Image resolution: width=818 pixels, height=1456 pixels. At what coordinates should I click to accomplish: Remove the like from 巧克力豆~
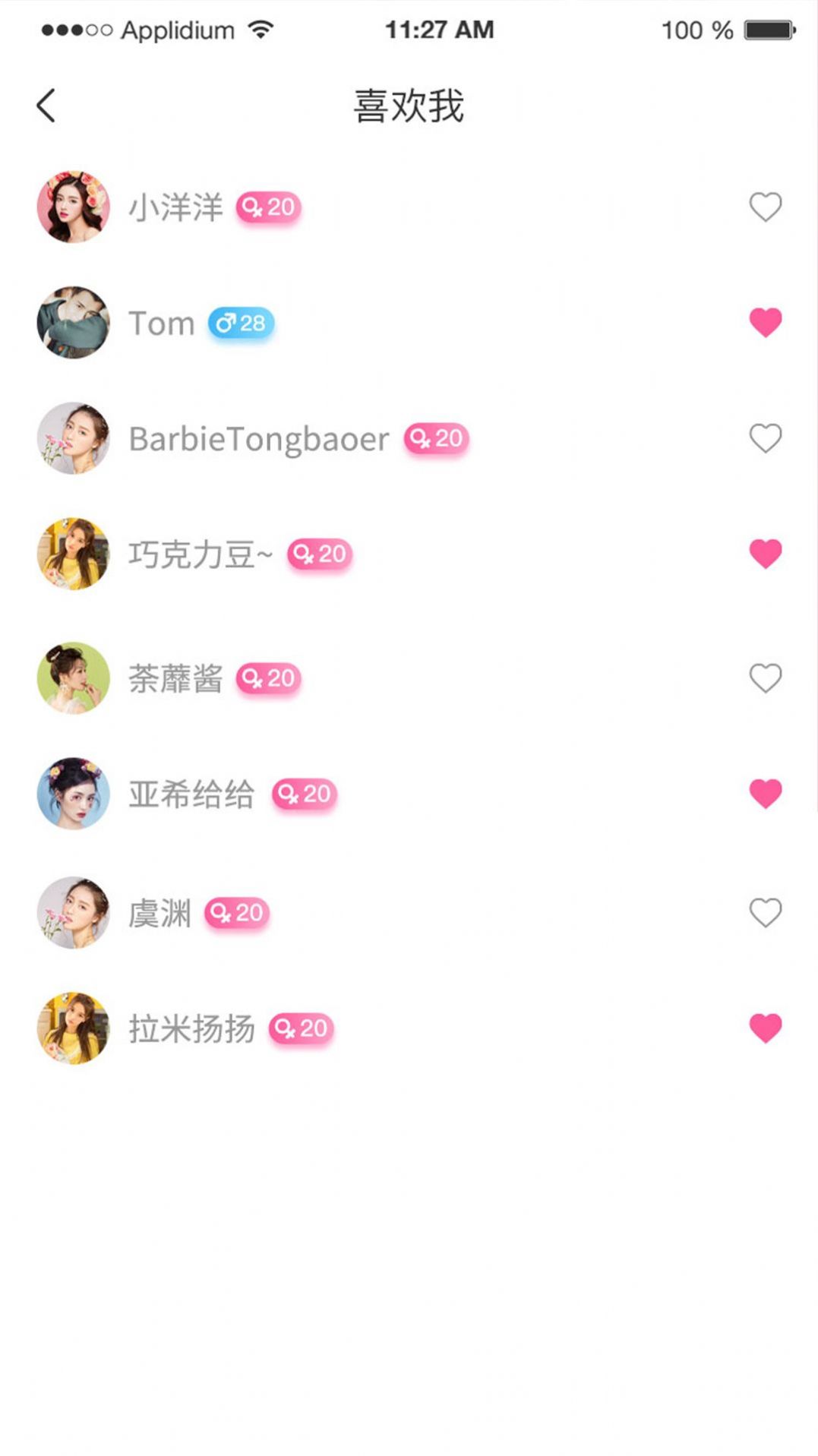point(765,554)
